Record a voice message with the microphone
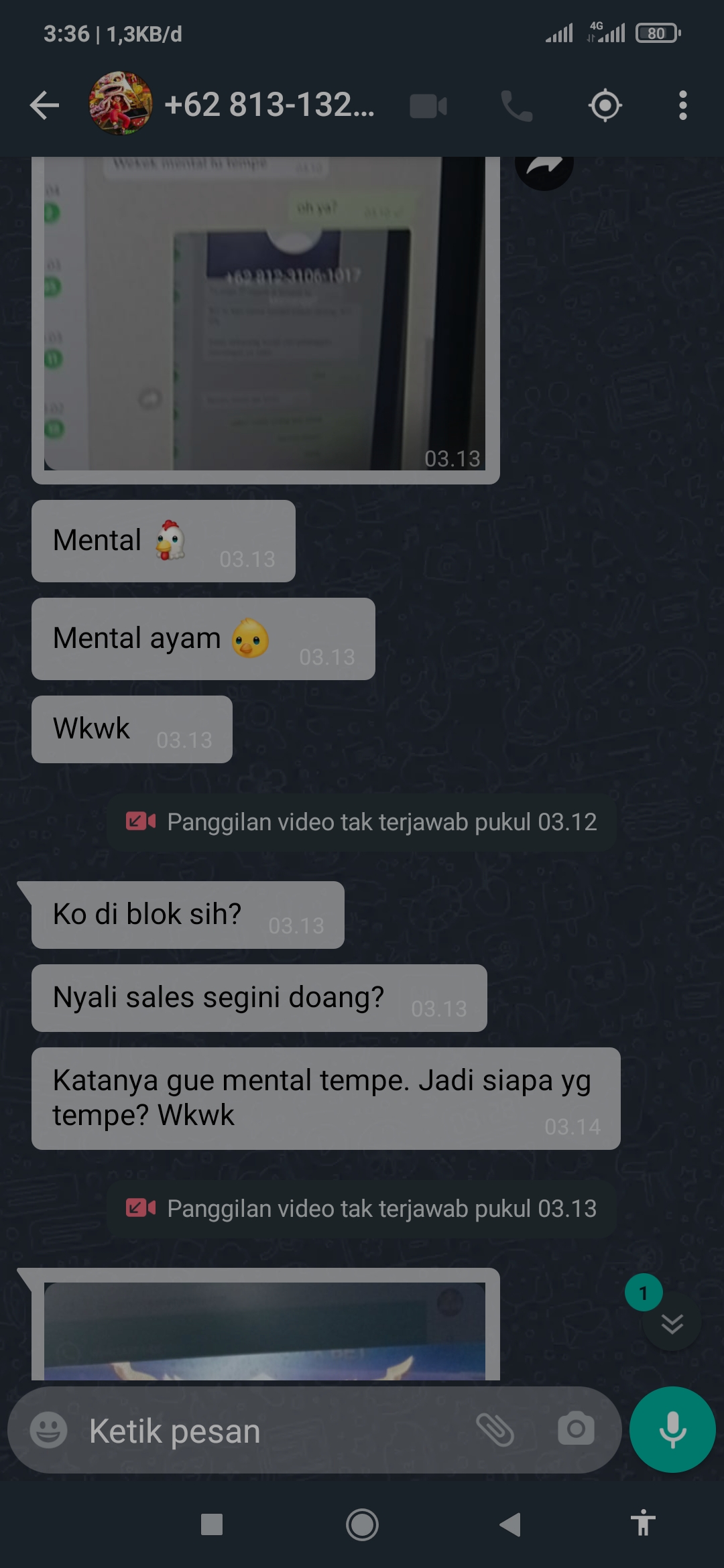Screen dimensions: 724x1568 click(x=672, y=1429)
